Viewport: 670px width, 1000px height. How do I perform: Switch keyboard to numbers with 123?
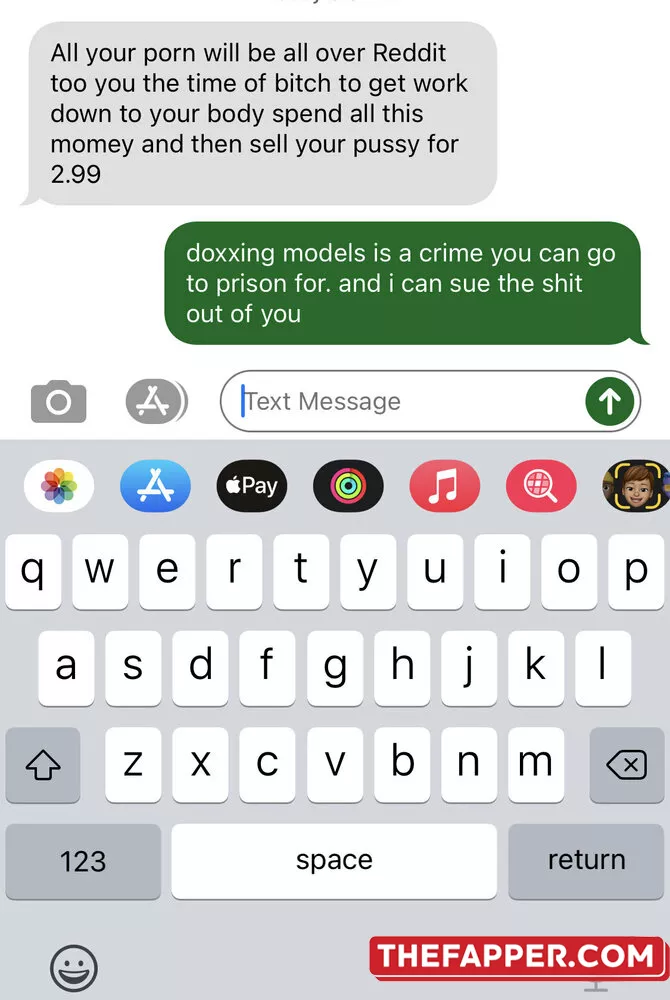coord(83,860)
